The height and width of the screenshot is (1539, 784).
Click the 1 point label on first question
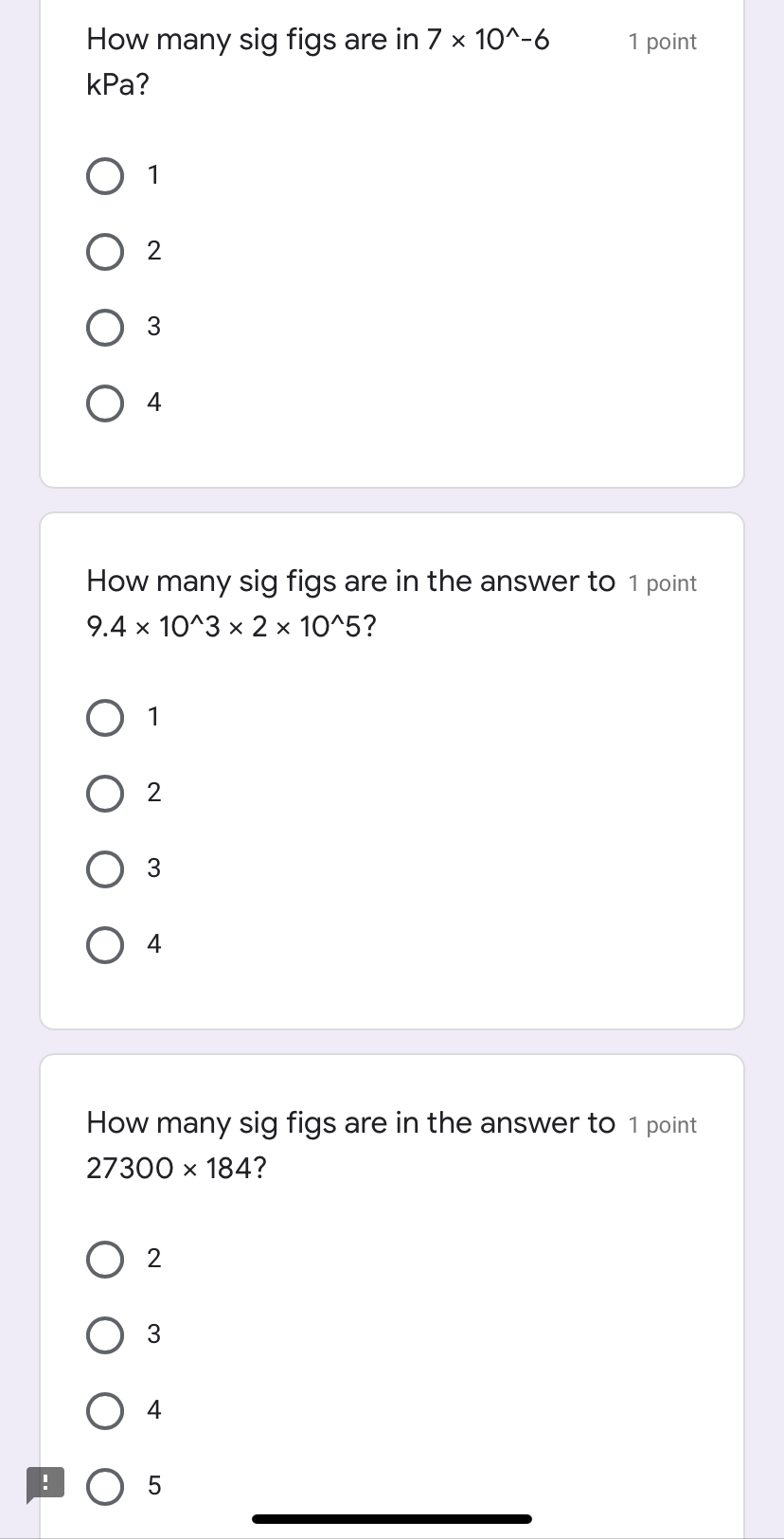(662, 41)
